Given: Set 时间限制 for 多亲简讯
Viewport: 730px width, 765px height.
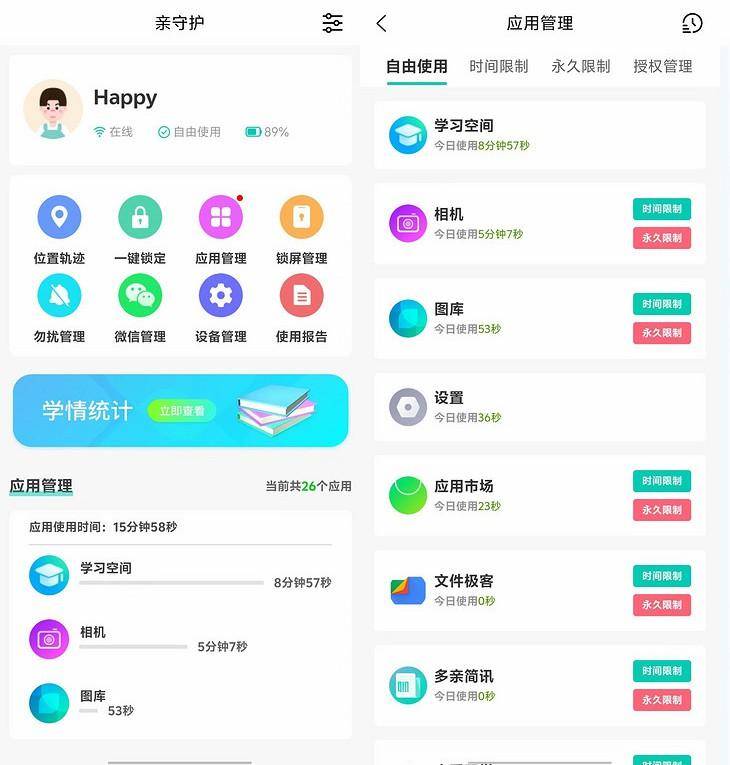Looking at the screenshot, I should pyautogui.click(x=662, y=671).
